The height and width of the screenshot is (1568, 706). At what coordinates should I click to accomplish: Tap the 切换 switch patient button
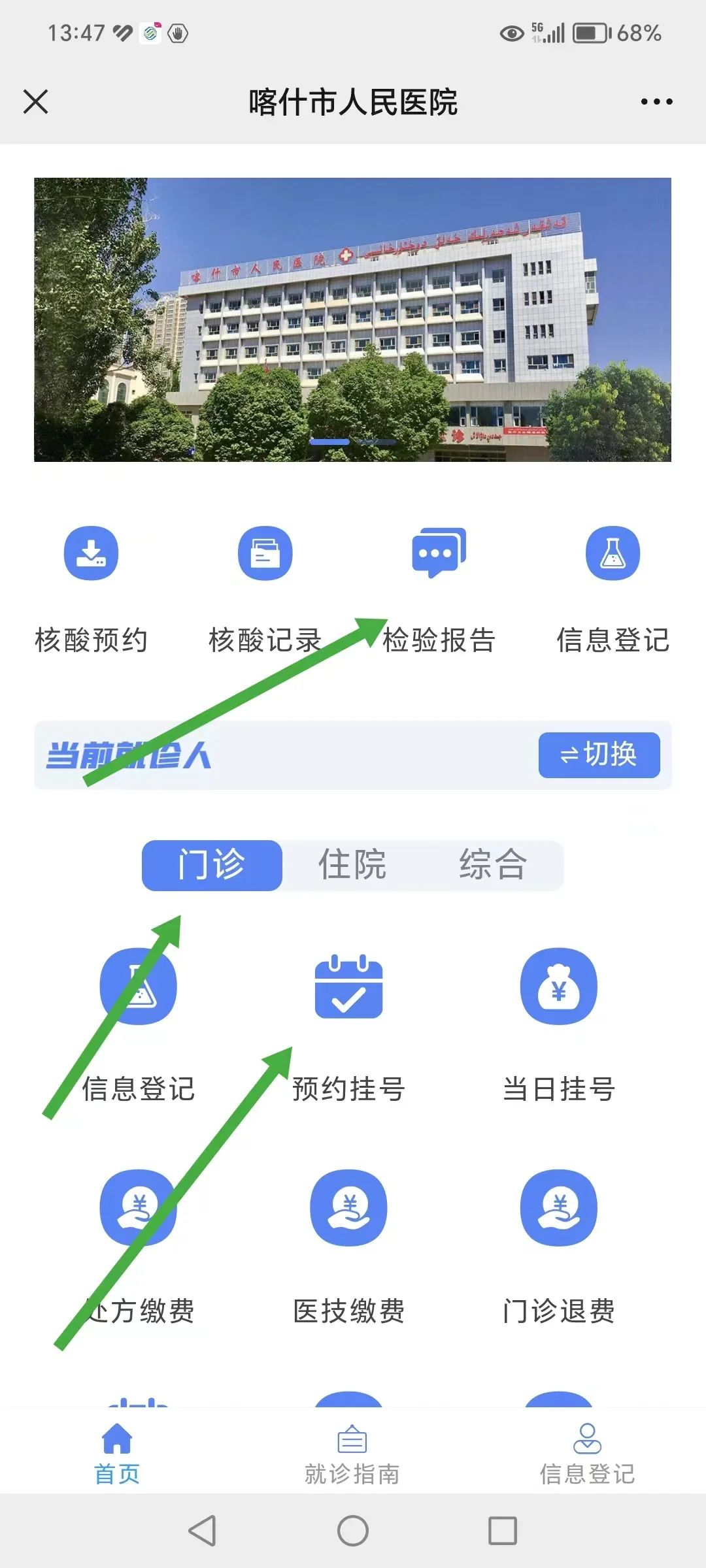pos(599,755)
